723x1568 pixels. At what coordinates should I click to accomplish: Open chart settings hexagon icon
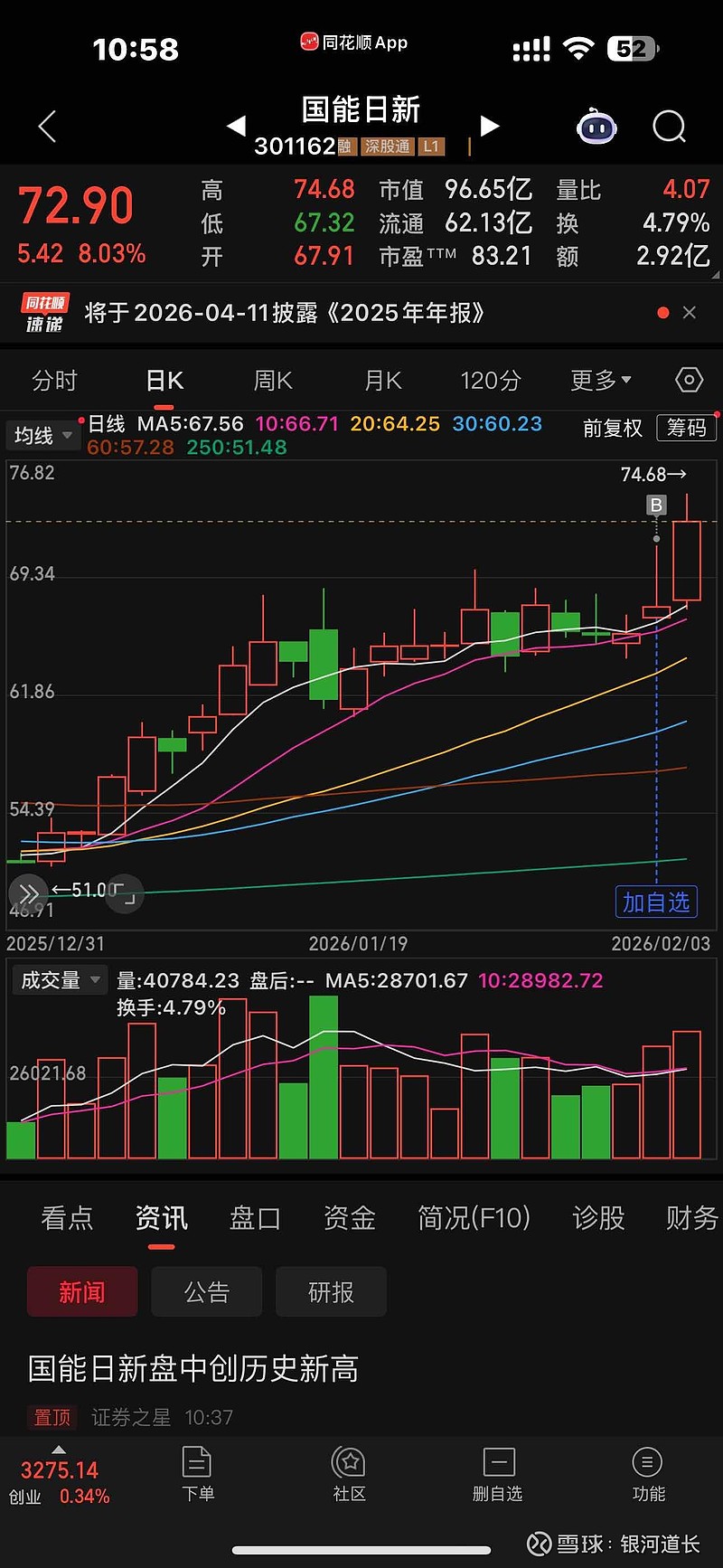point(689,381)
